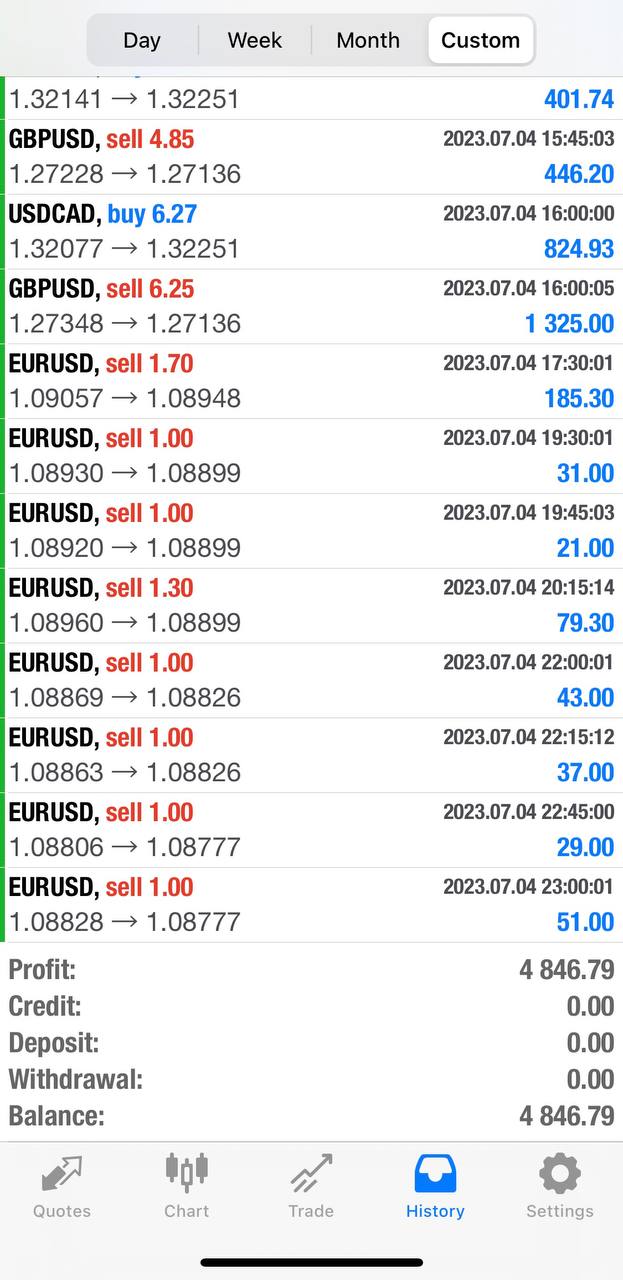Expand the GBPUSD sell 6.25 trade
Image resolution: width=623 pixels, height=1280 pixels.
(311, 307)
